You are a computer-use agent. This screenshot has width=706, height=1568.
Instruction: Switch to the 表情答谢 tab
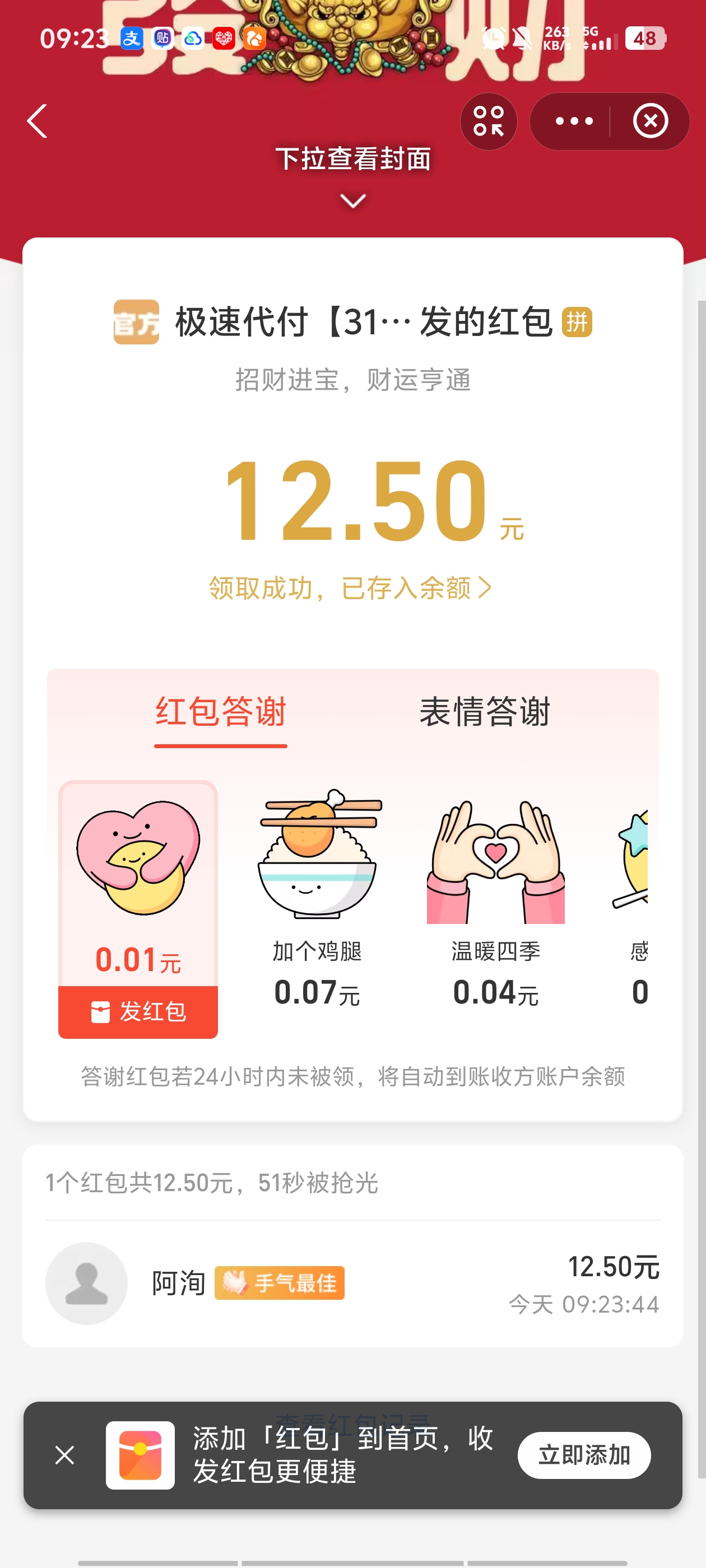[x=485, y=712]
